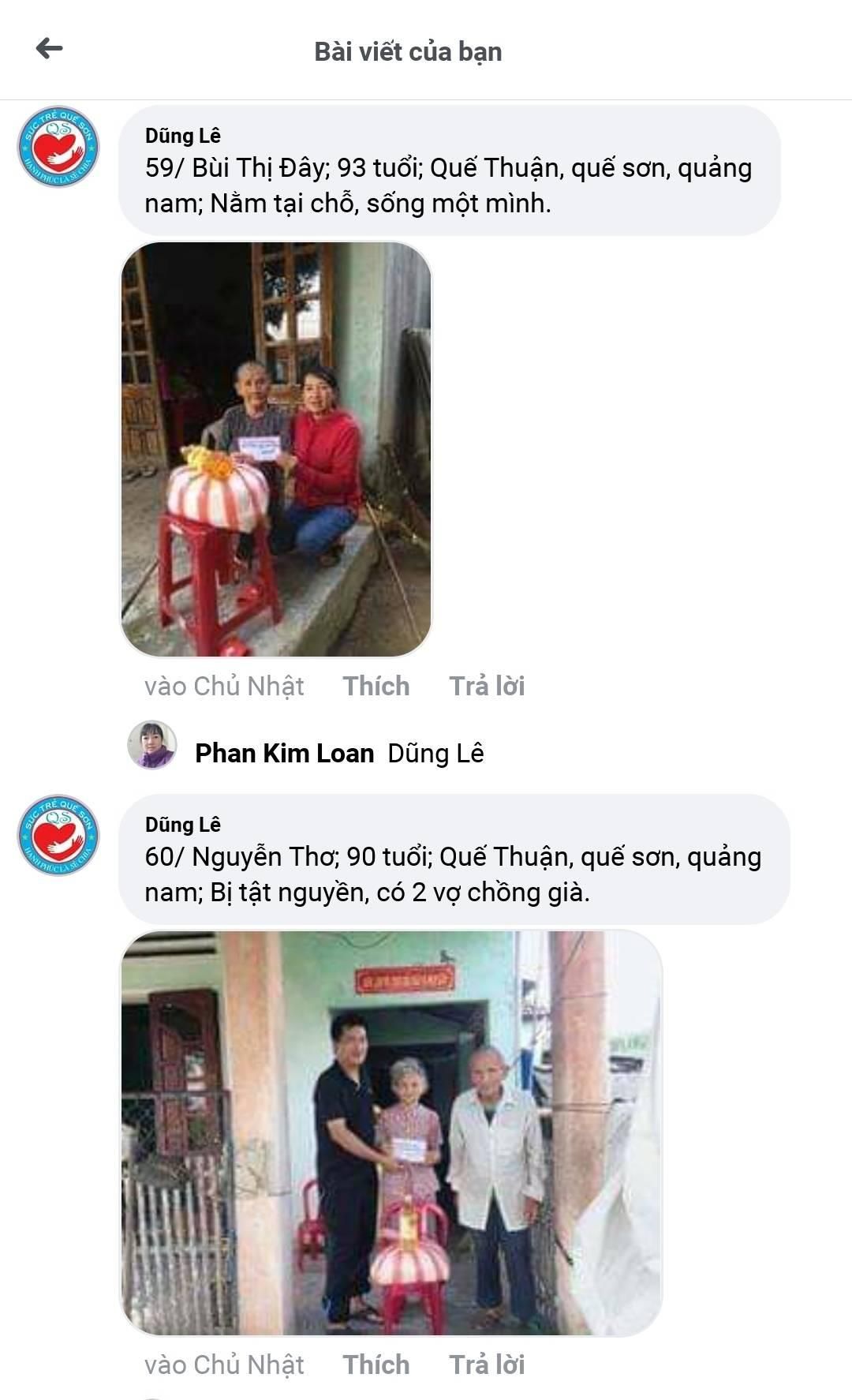The width and height of the screenshot is (852, 1400).
Task: Go back using the top arrow
Action: 49,49
